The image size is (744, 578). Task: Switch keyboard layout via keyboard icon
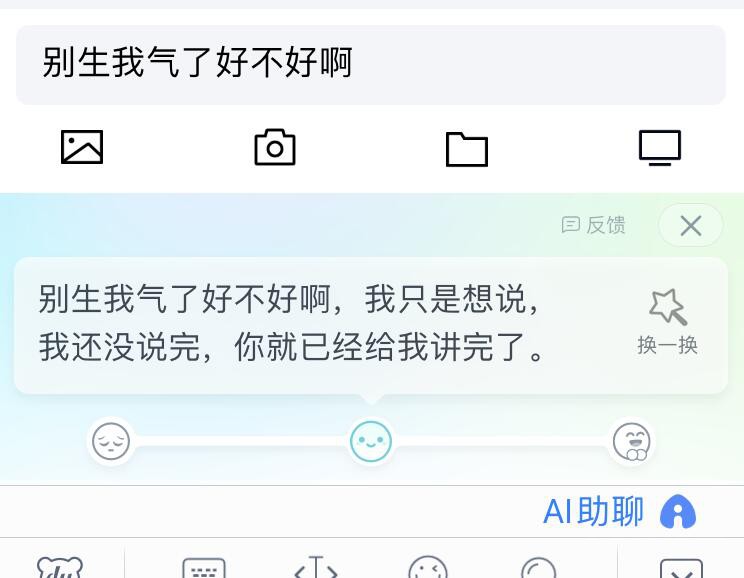click(204, 568)
